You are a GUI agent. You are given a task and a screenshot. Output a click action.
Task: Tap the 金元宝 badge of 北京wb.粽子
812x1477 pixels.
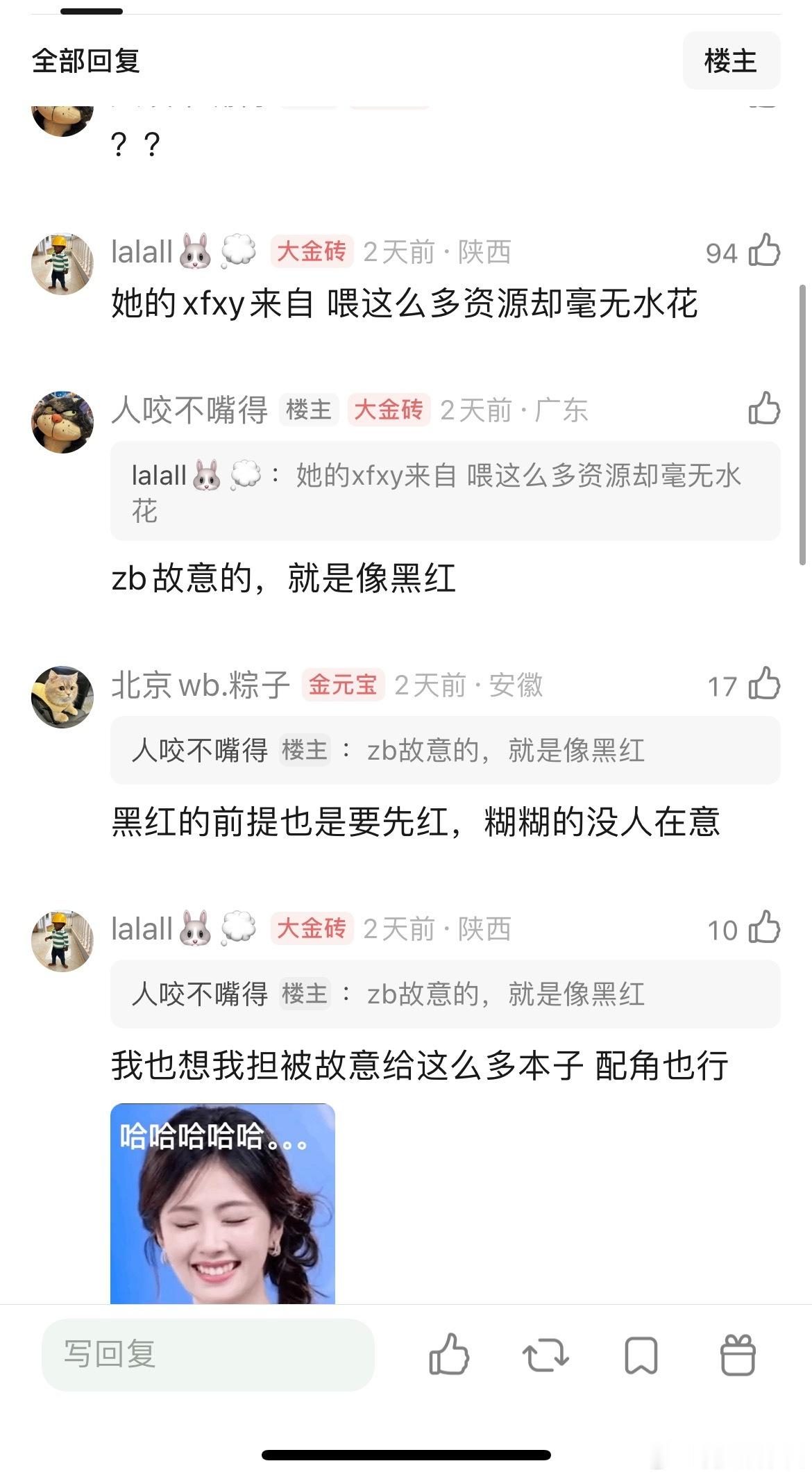pos(343,685)
